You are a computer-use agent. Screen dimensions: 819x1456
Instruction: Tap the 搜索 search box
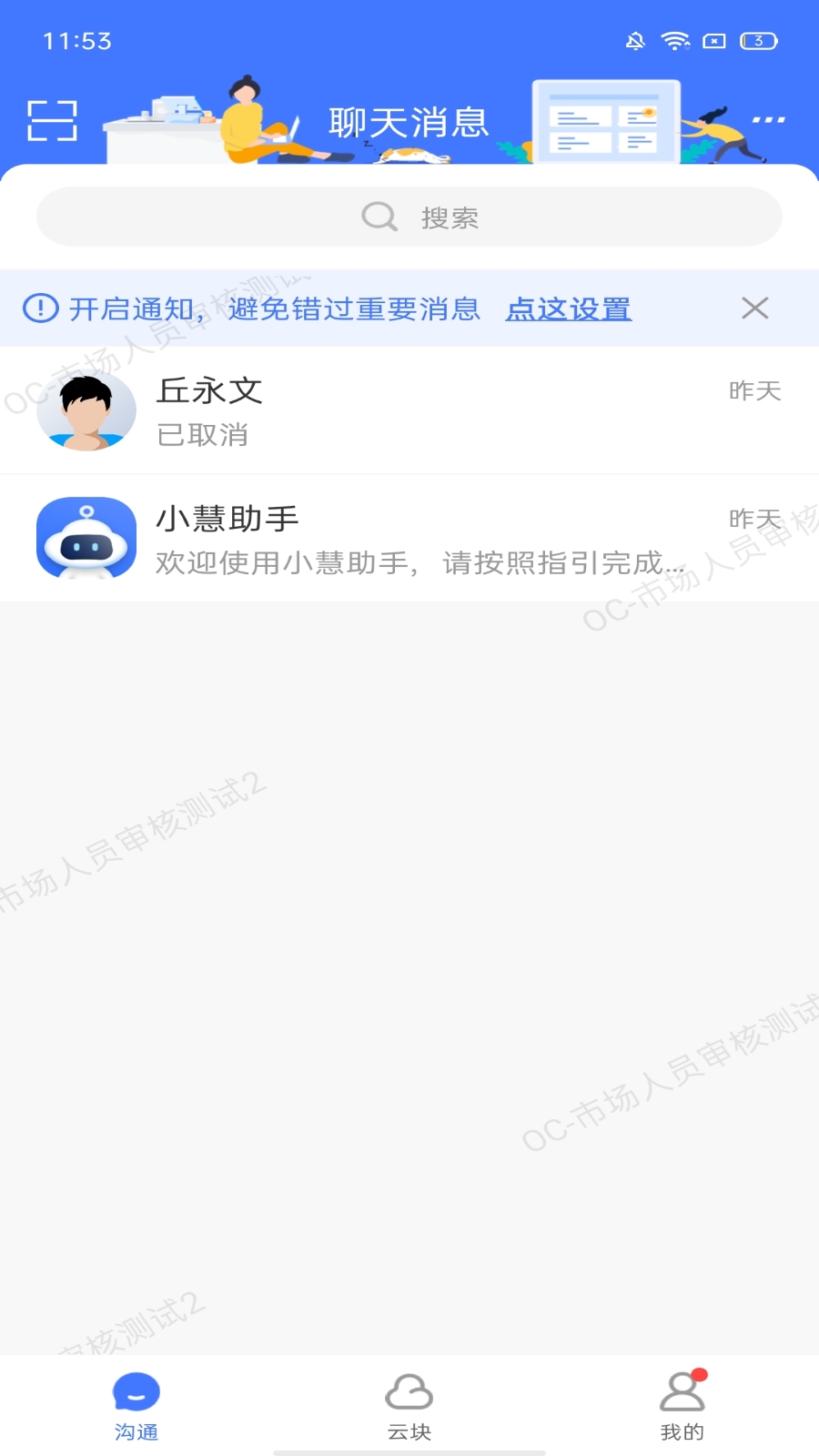coord(409,217)
